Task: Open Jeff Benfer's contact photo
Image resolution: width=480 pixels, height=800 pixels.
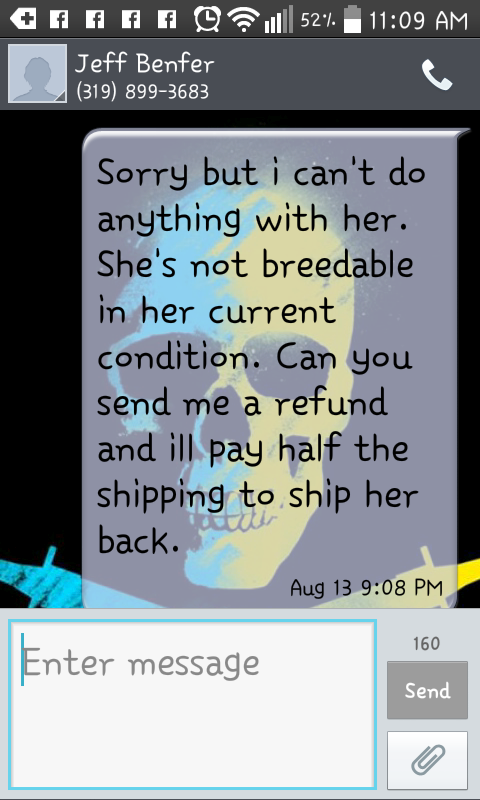Action: click(37, 73)
